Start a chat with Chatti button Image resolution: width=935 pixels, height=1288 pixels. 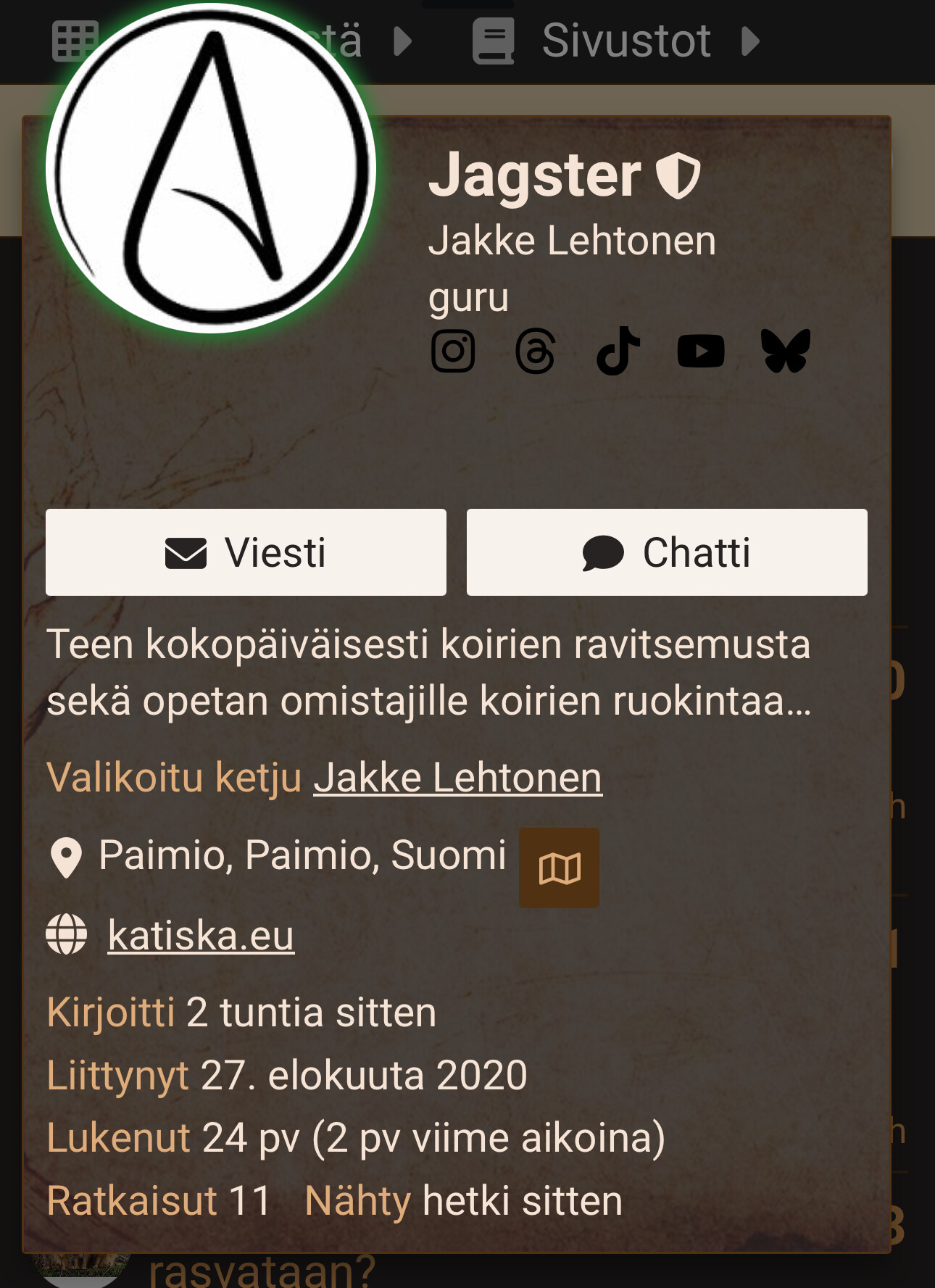[667, 552]
